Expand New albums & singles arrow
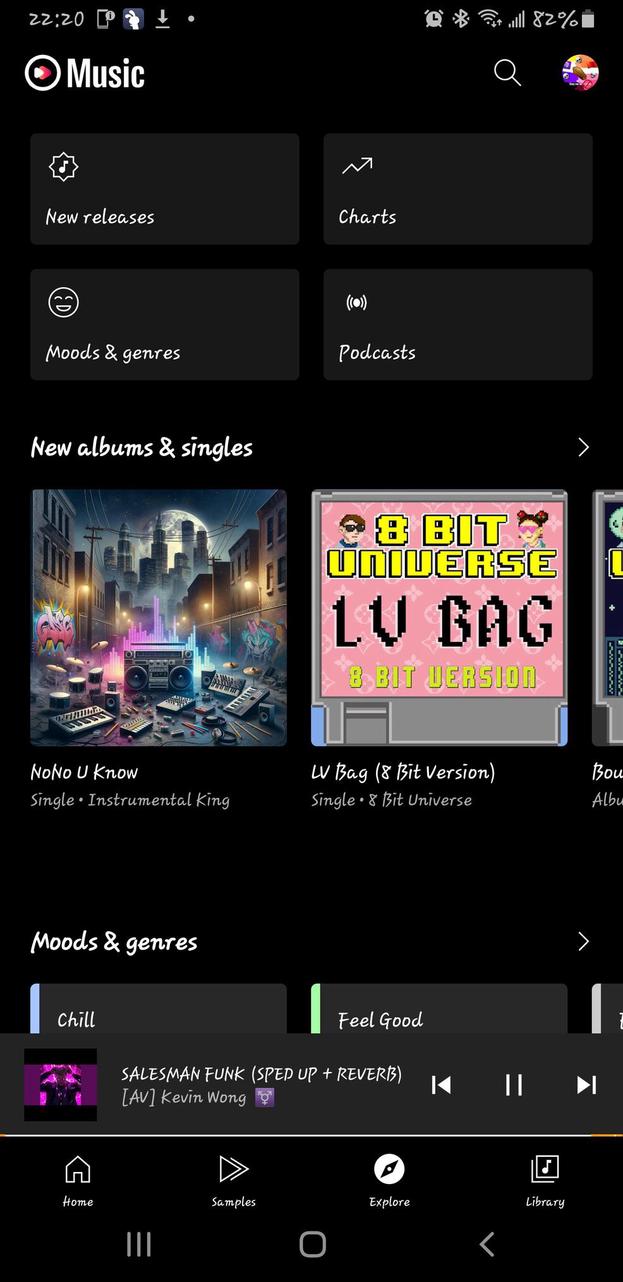This screenshot has height=1282, width=623. (x=583, y=447)
